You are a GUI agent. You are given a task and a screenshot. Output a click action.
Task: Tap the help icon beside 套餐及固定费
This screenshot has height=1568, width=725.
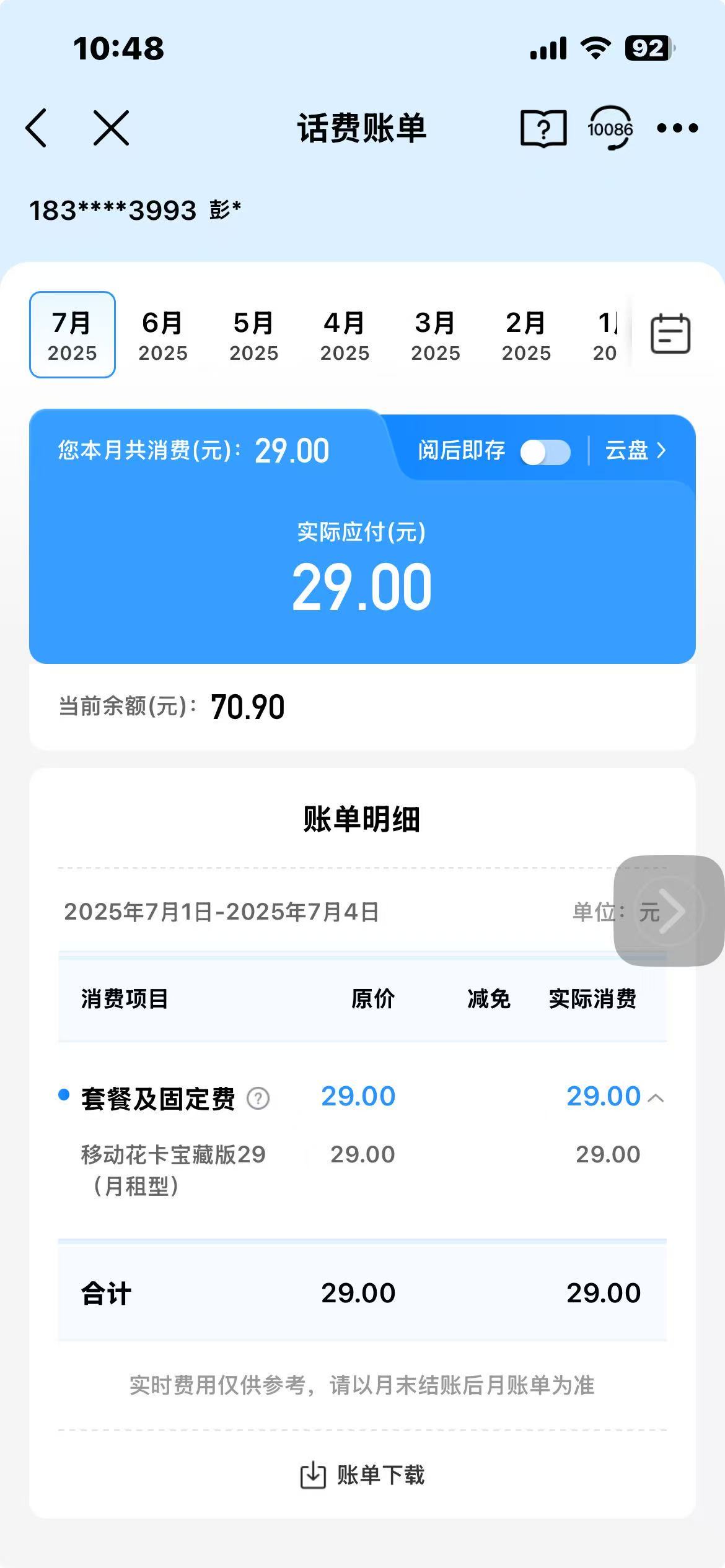click(x=258, y=1099)
